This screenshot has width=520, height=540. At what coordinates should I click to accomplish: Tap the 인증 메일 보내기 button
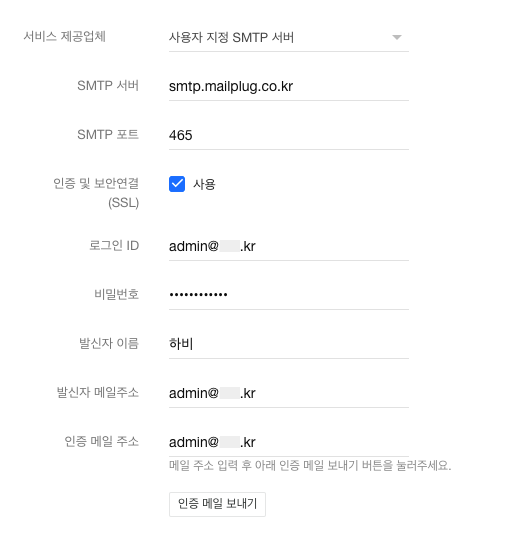(217, 504)
